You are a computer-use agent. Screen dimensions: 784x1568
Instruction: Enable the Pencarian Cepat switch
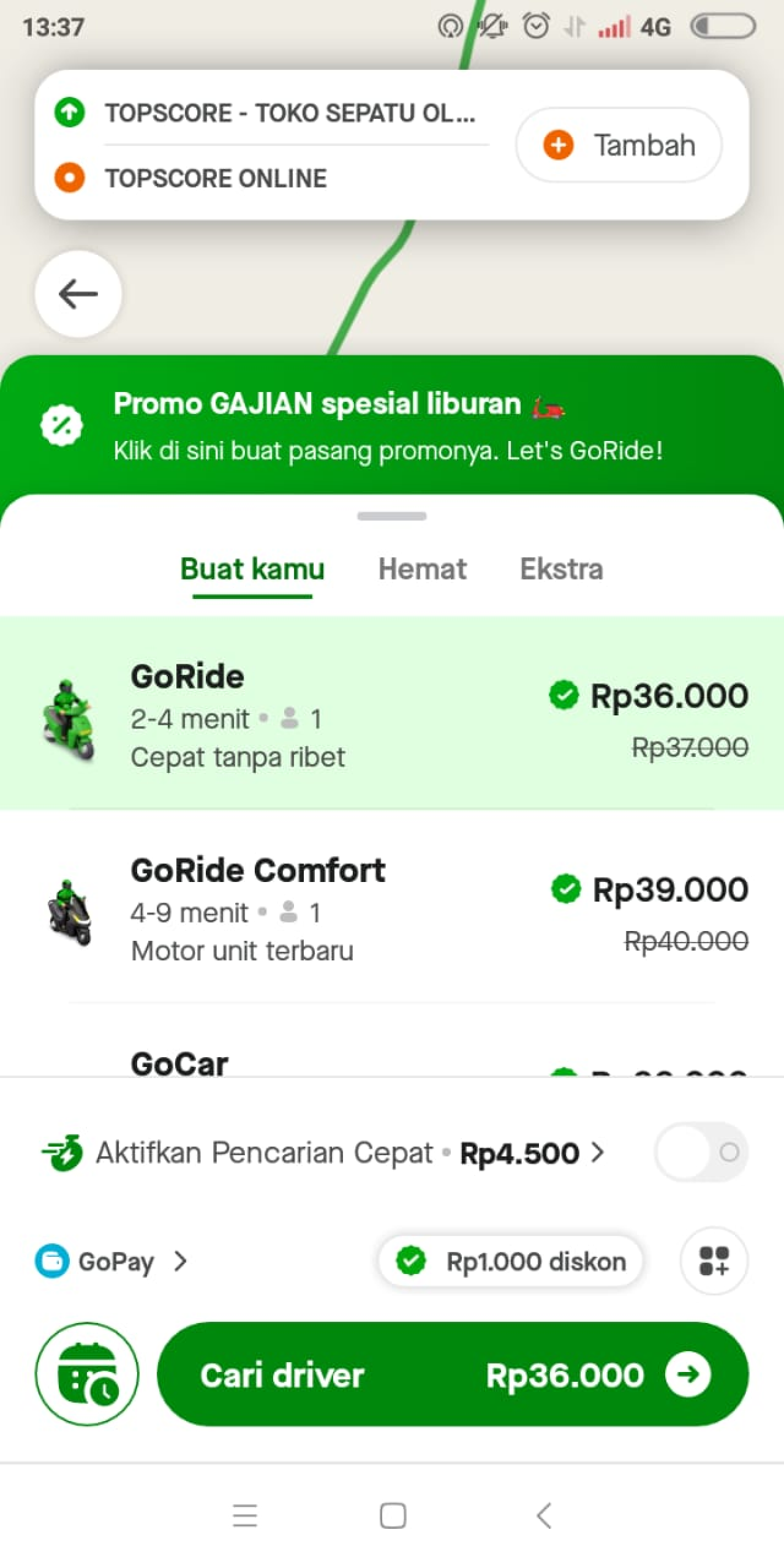pyautogui.click(x=701, y=1153)
